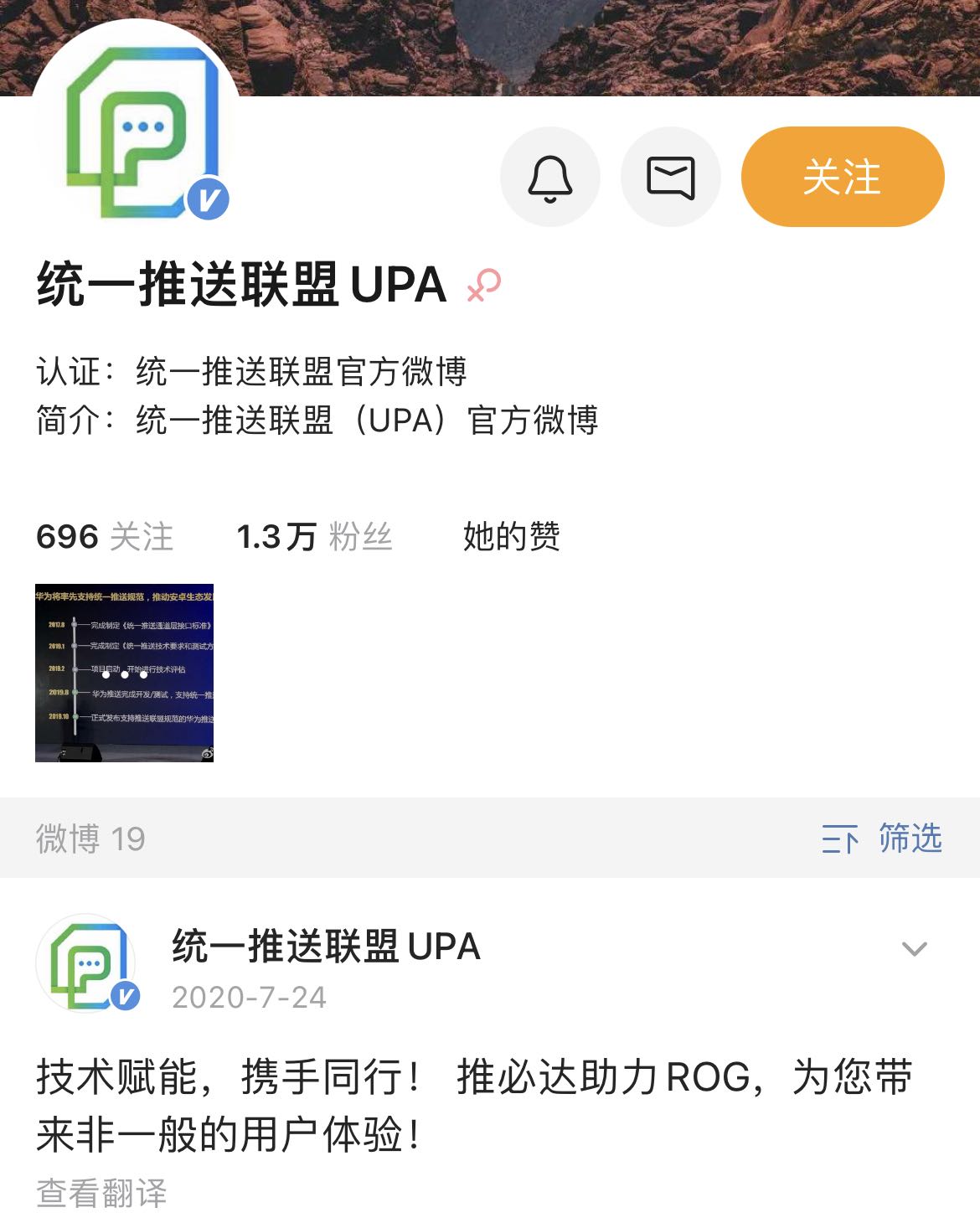
Task: Follow the account with 关注 button
Action: pyautogui.click(x=843, y=178)
